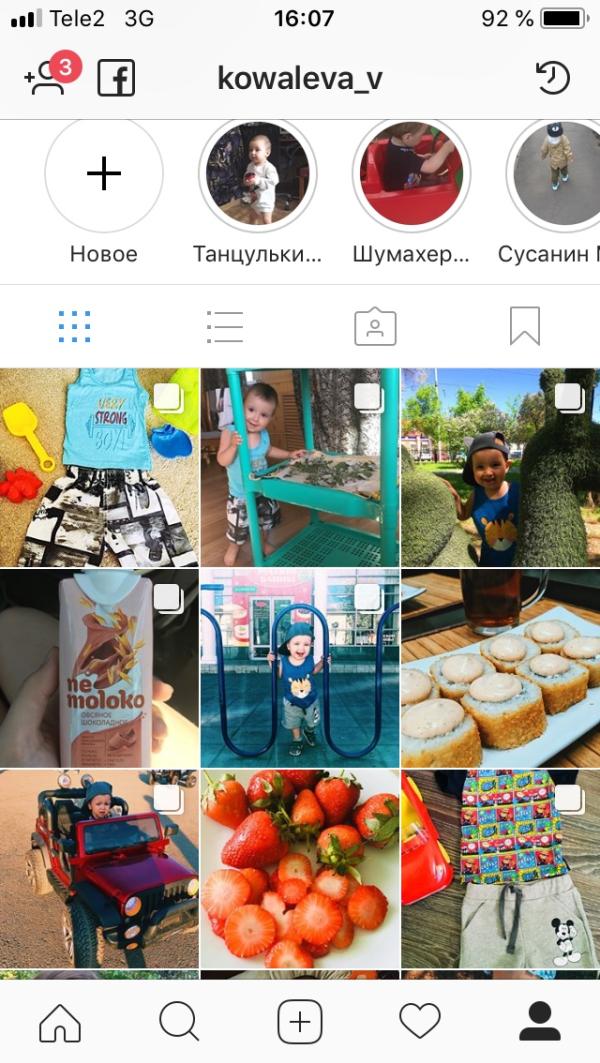Tap the Facebook icon in header
Image resolution: width=600 pixels, height=1063 pixels.
click(x=117, y=78)
